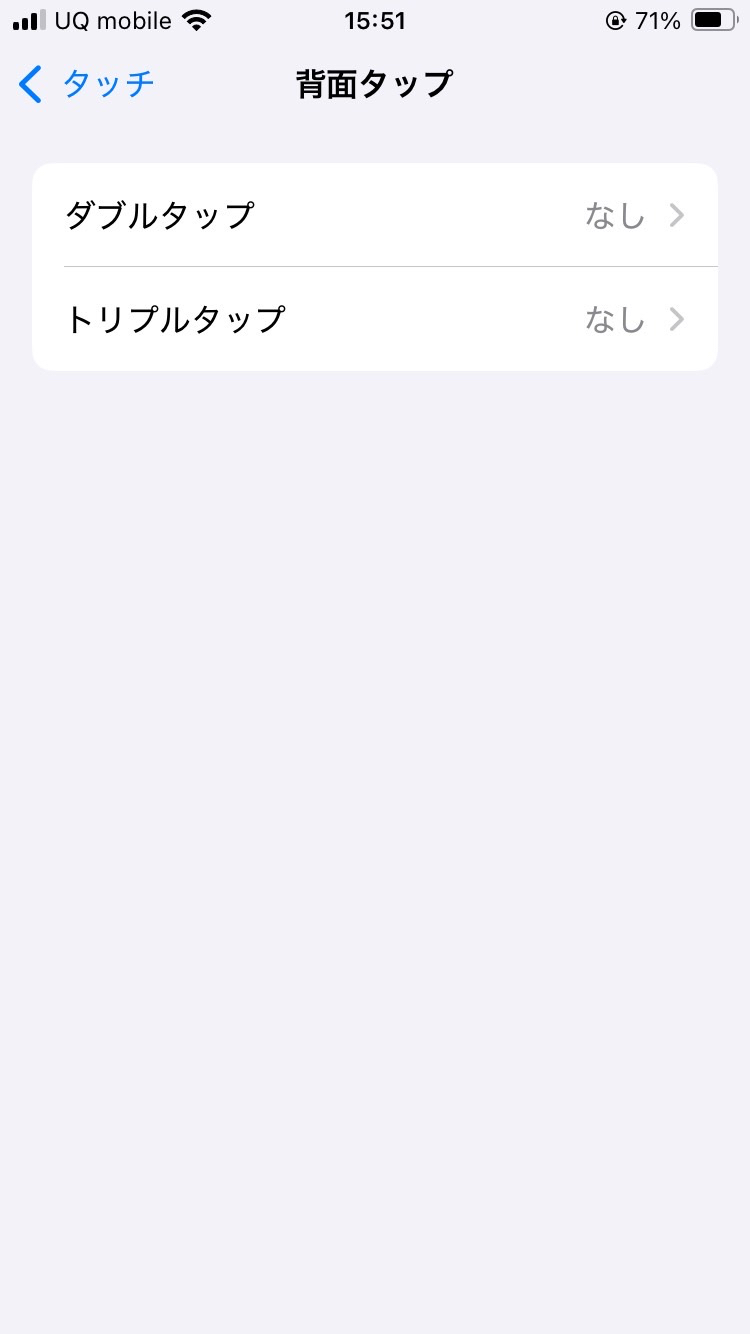The height and width of the screenshot is (1334, 750).
Task: Go back to the タッチ settings
Action: tap(88, 84)
